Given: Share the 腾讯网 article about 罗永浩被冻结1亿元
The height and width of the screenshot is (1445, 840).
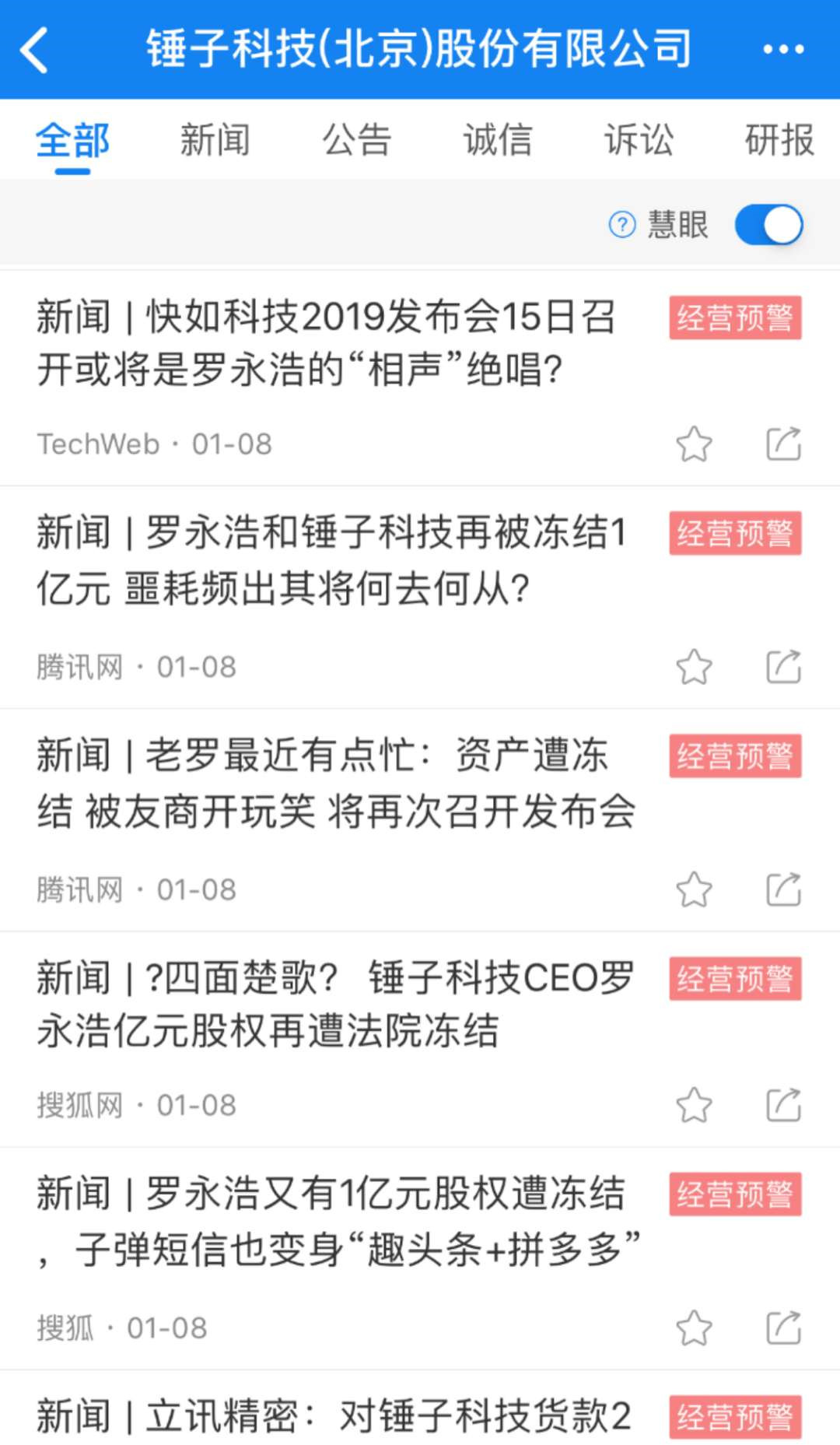Looking at the screenshot, I should pyautogui.click(x=785, y=667).
